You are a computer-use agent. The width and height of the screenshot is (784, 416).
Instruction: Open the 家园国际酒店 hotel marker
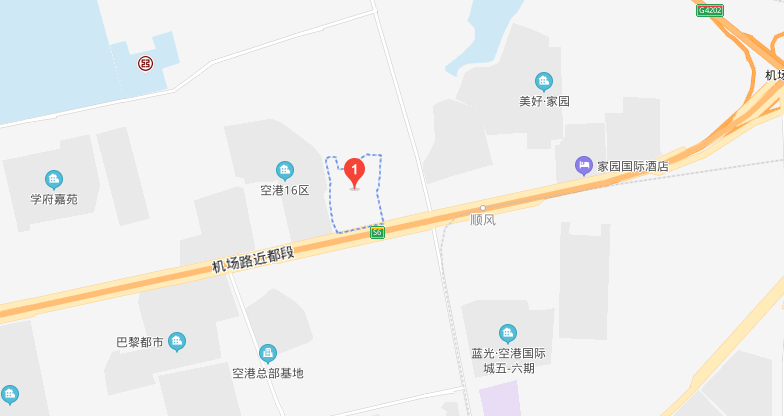(x=584, y=165)
